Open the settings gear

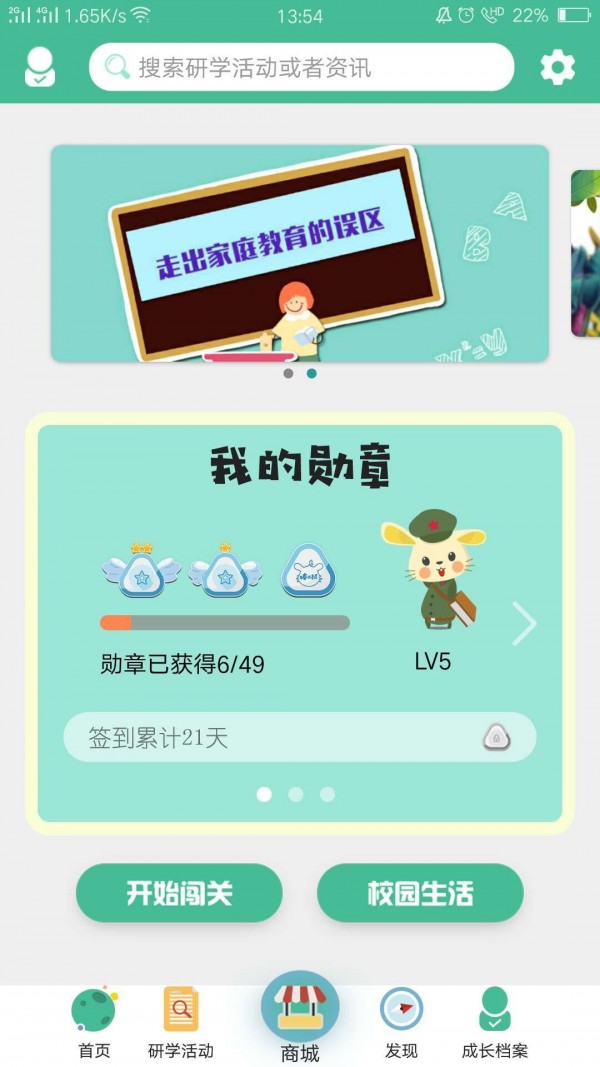[x=557, y=67]
